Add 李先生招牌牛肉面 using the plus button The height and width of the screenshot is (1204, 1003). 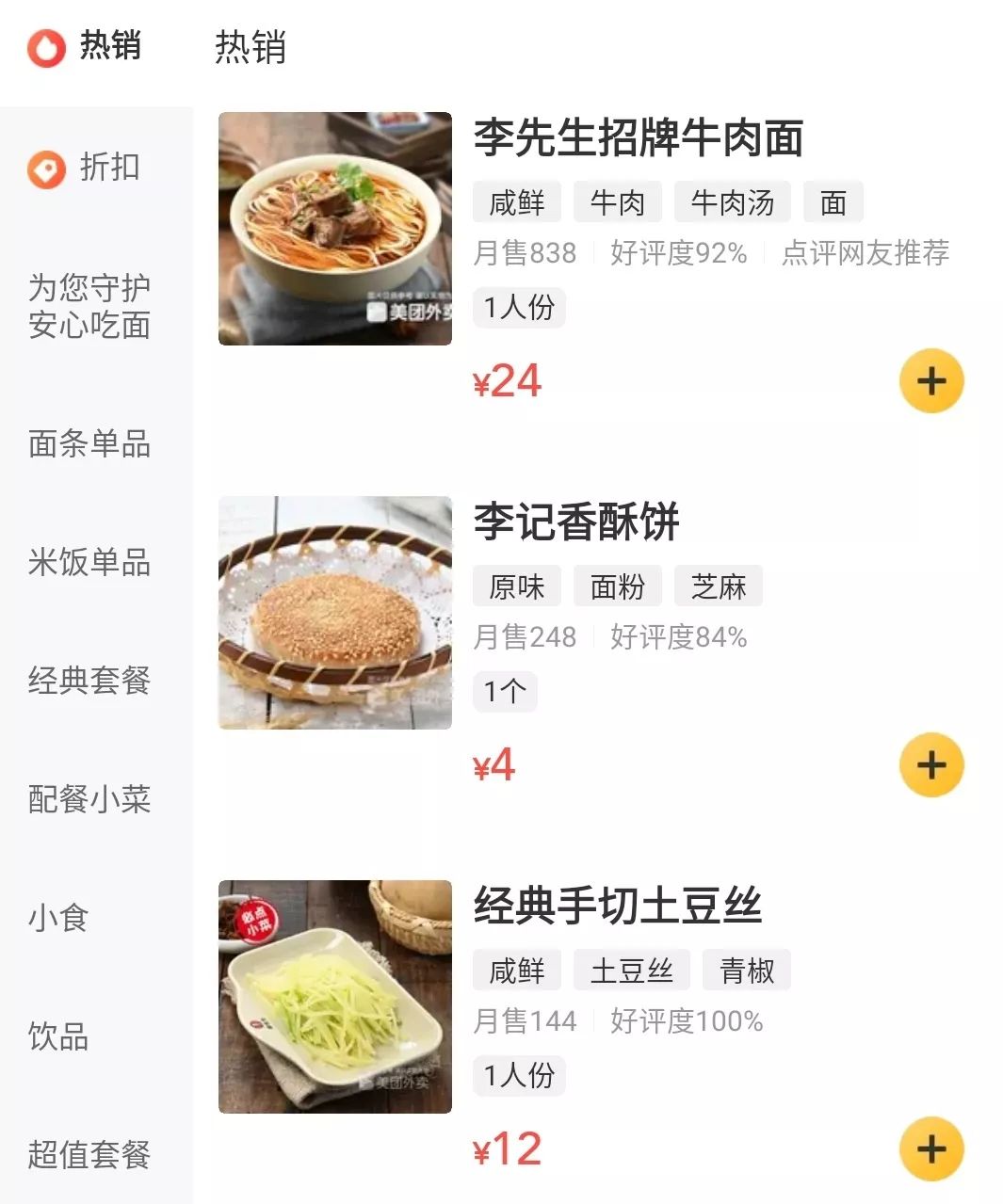coord(930,380)
